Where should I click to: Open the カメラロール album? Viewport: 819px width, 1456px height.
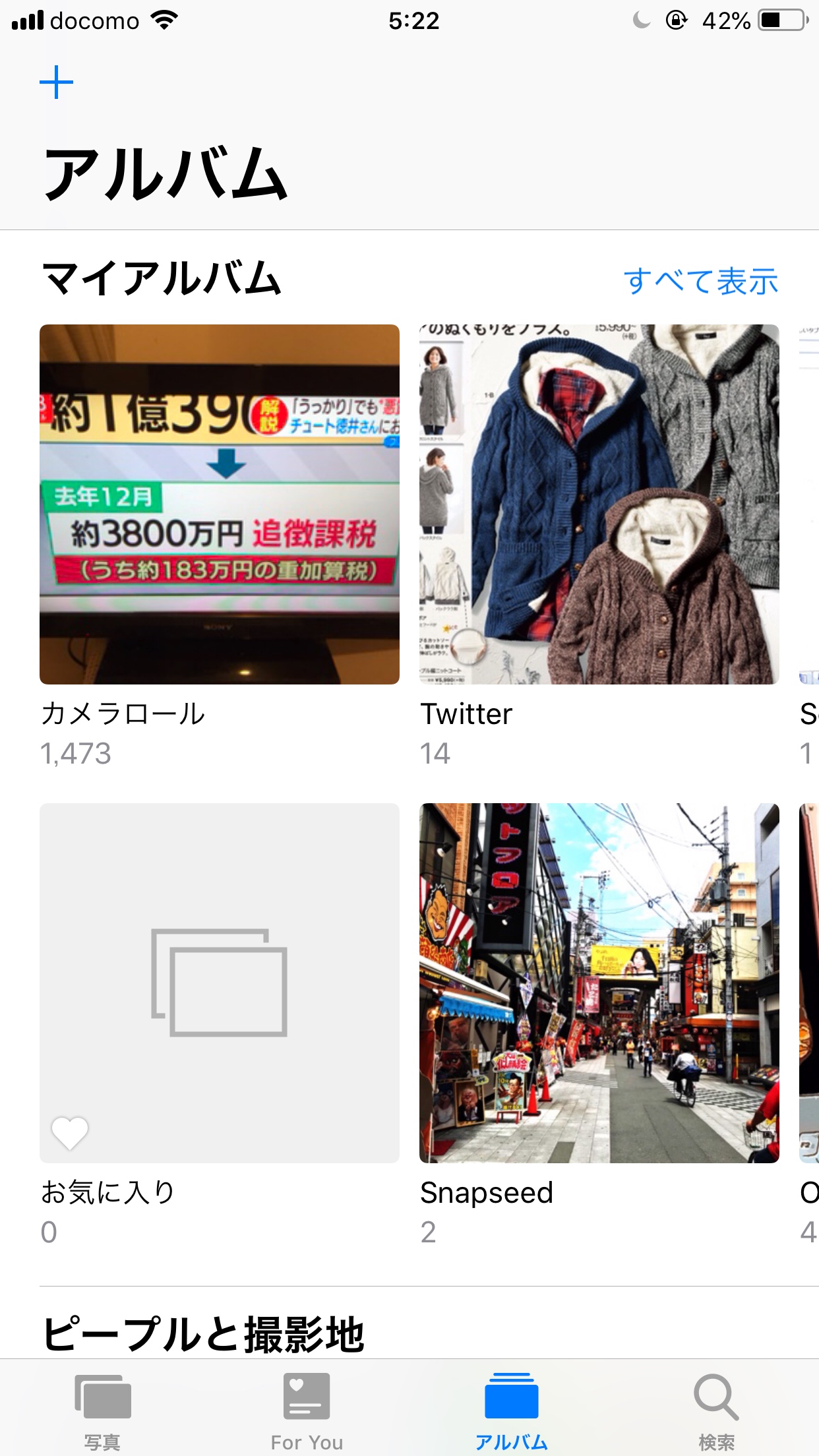[220, 504]
